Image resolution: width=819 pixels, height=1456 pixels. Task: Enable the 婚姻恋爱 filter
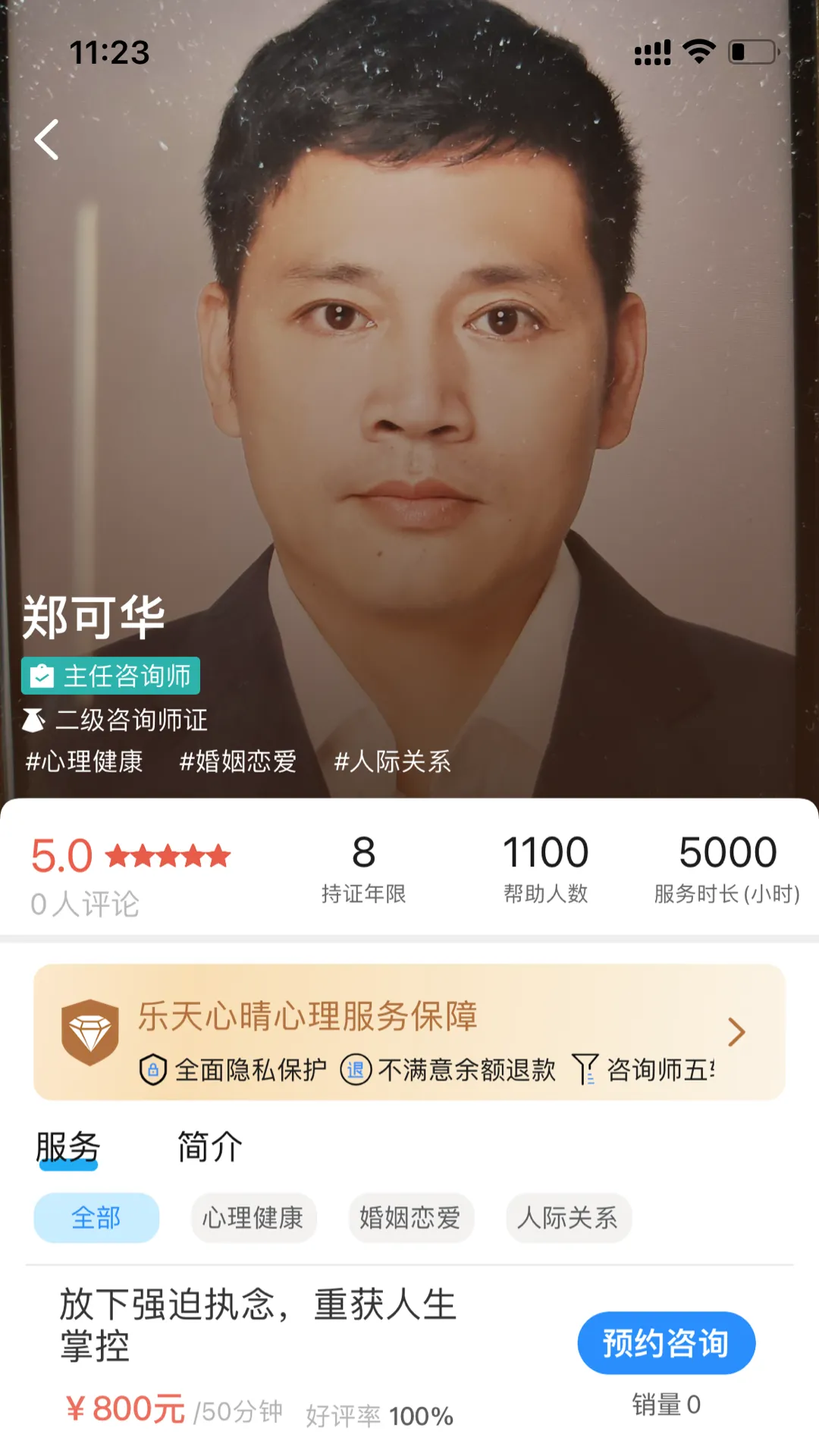click(411, 1218)
